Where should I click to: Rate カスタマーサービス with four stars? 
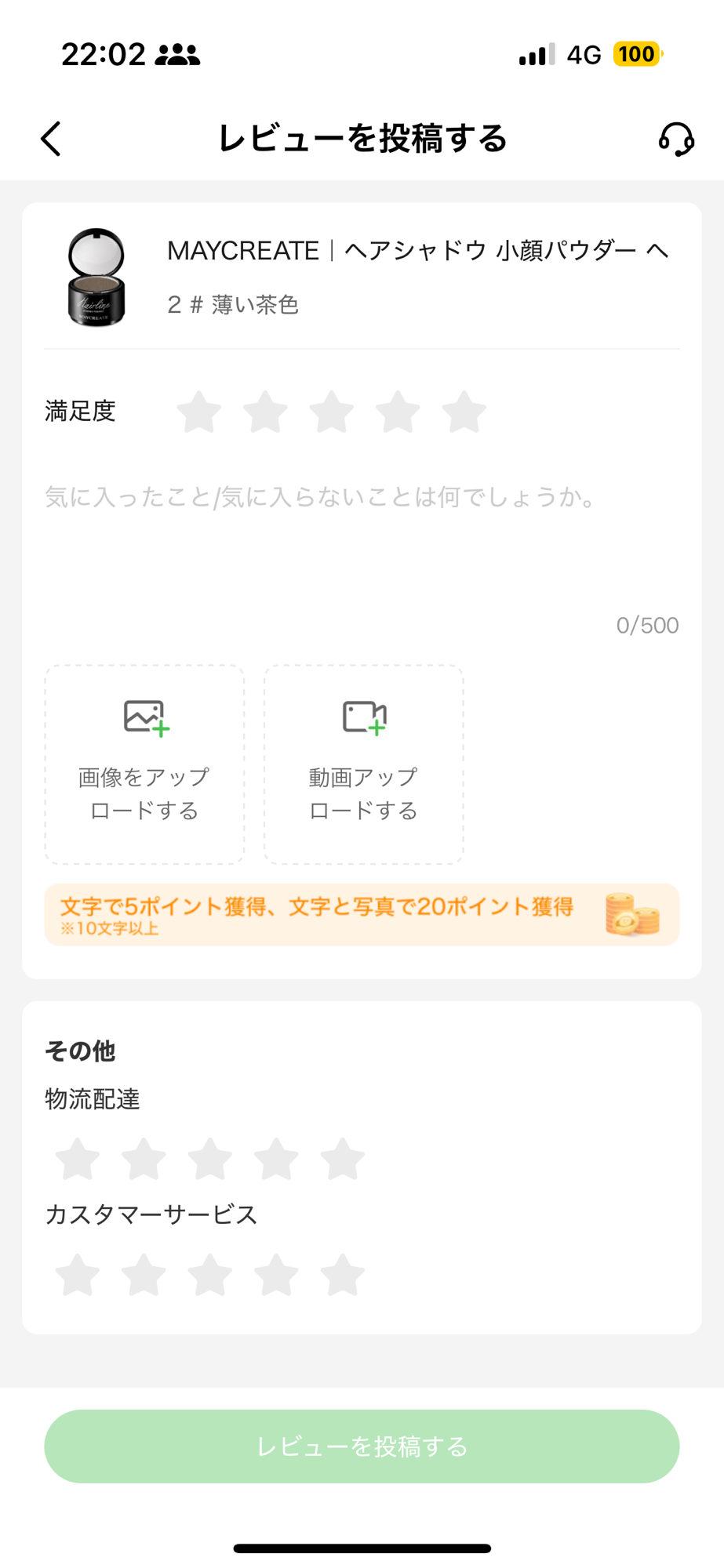(277, 1275)
